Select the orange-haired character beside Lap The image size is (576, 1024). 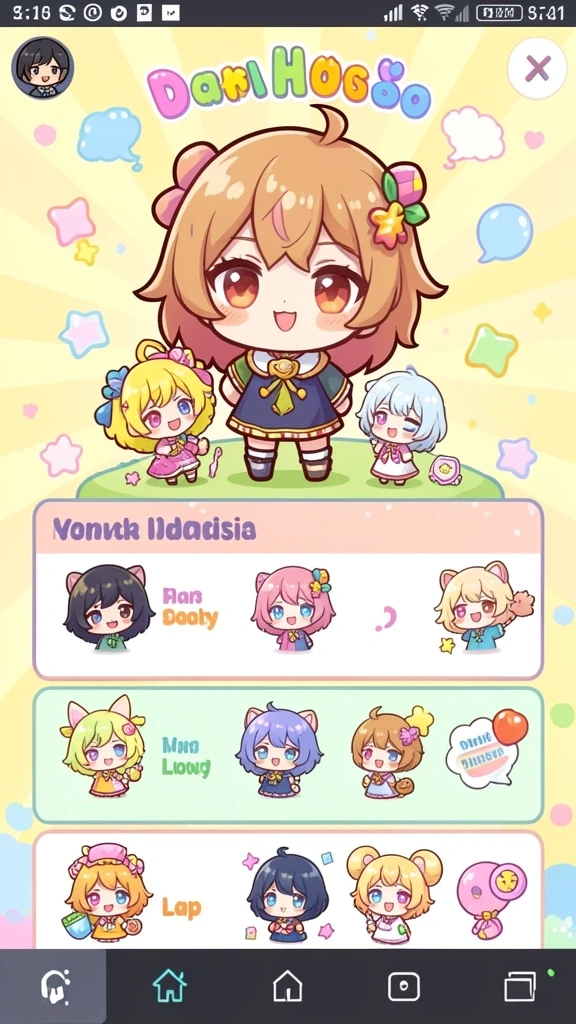pyautogui.click(x=108, y=893)
